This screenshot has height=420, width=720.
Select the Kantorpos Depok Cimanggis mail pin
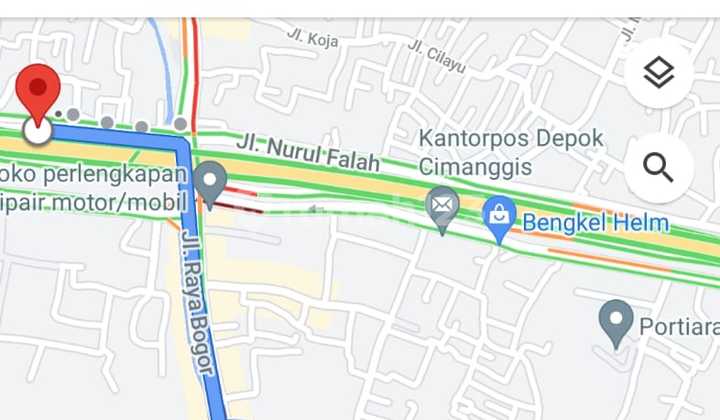(x=442, y=207)
